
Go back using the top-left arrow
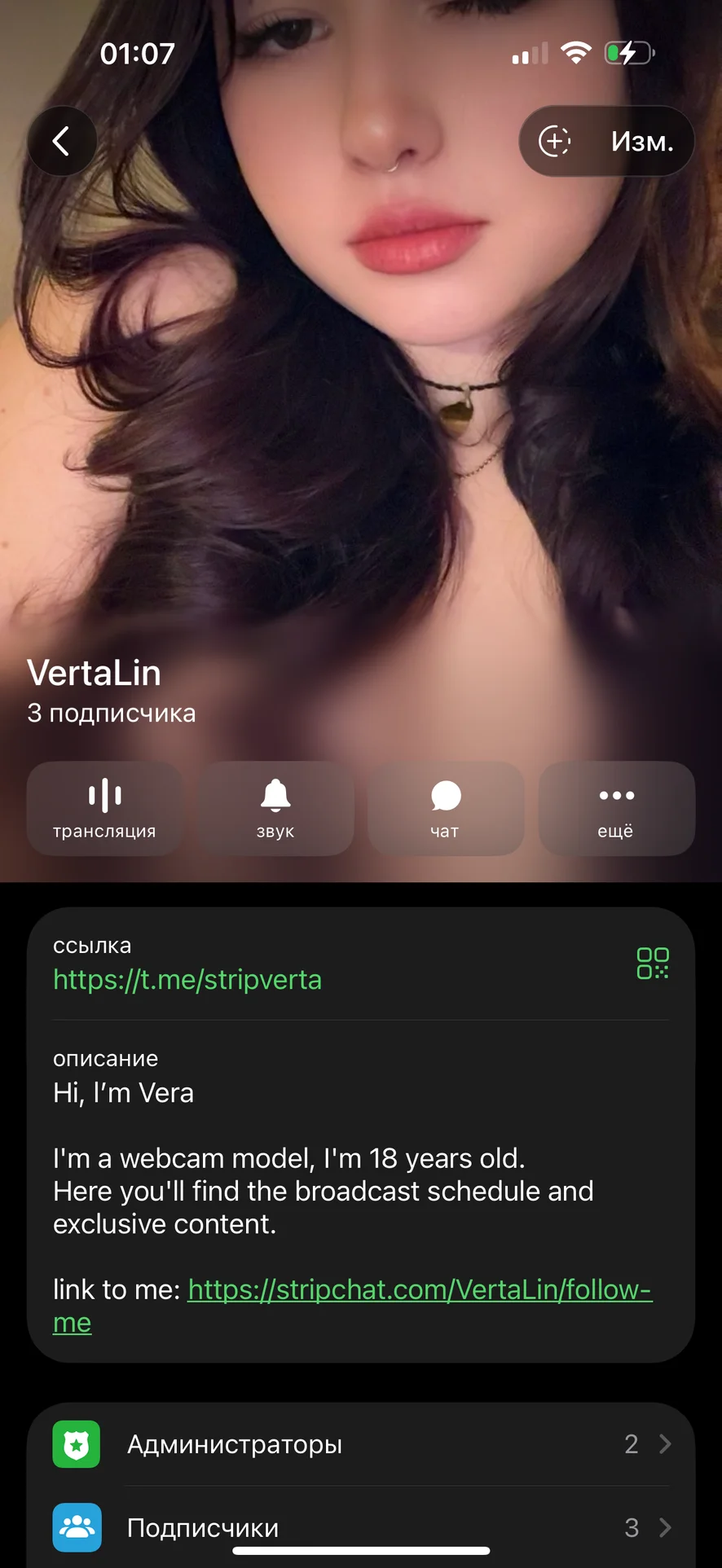tap(62, 142)
